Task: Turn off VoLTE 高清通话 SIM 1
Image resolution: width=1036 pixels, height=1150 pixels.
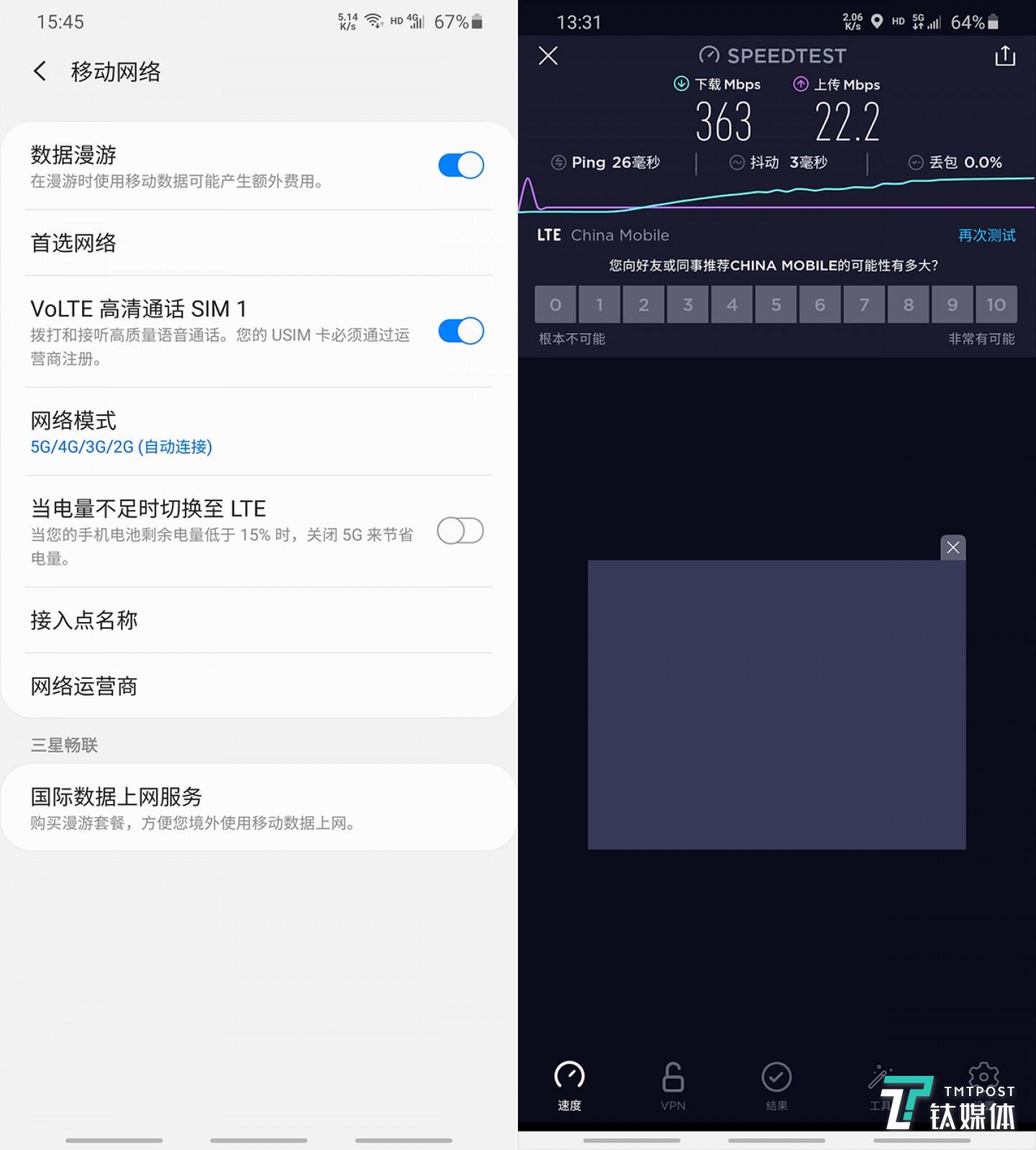Action: (460, 331)
